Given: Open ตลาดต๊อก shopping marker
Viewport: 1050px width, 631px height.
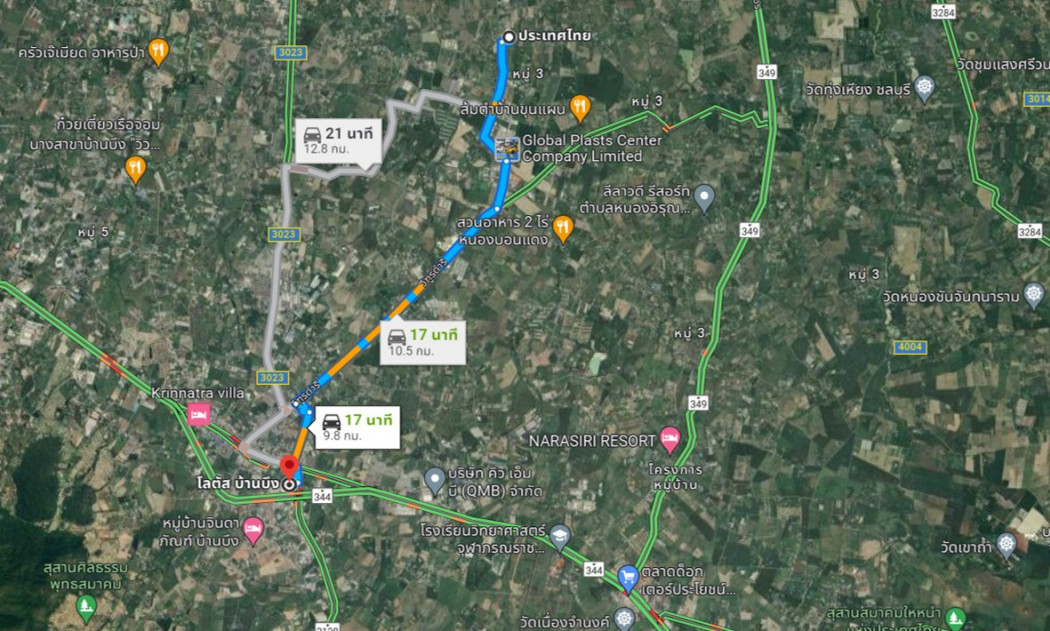Looking at the screenshot, I should coord(628,576).
